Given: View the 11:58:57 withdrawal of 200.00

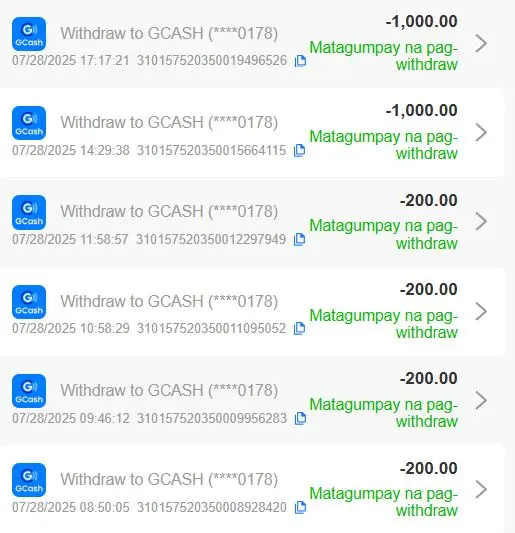Looking at the screenshot, I should 252,222.
